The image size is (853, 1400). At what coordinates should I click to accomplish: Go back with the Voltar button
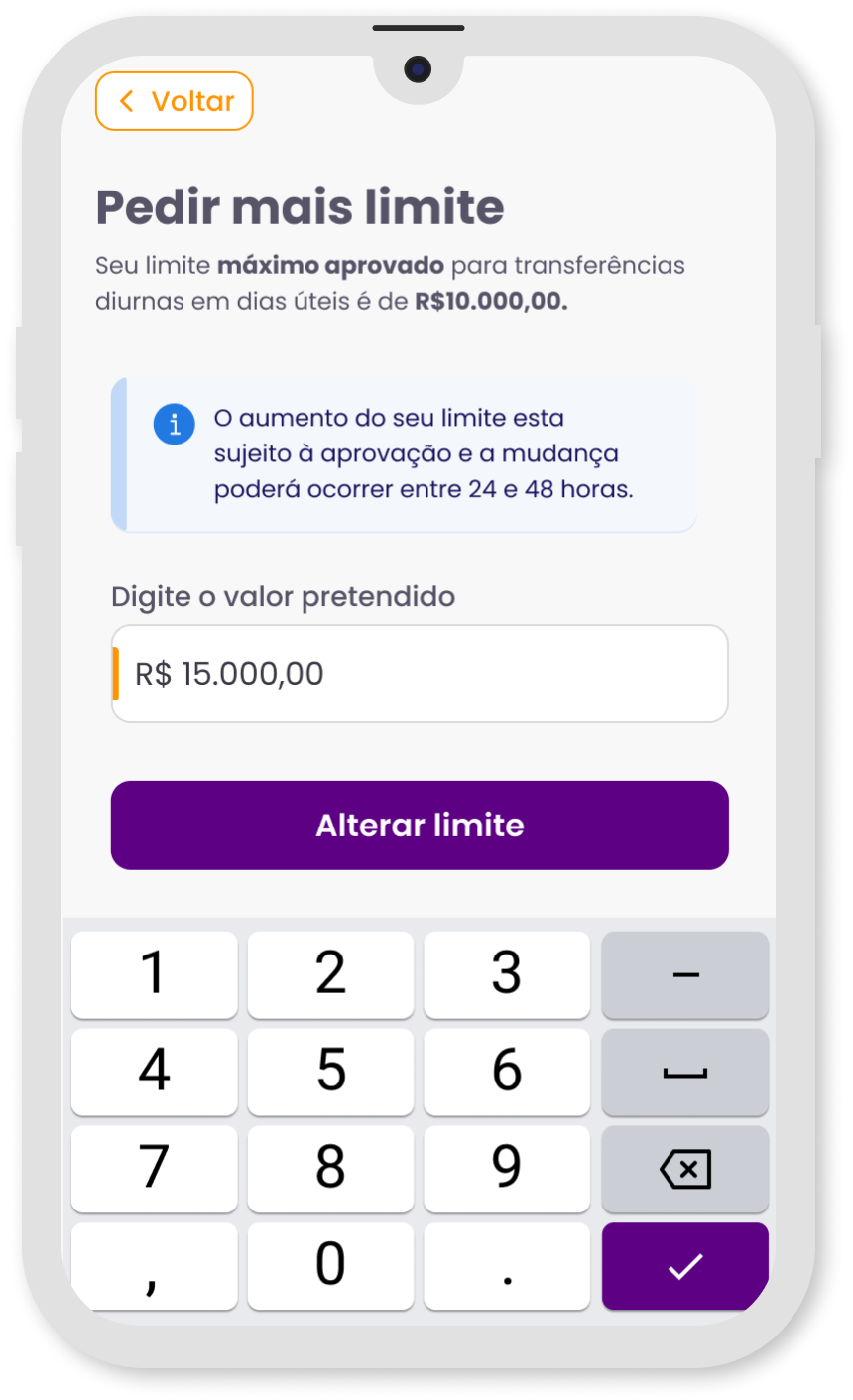tap(175, 101)
